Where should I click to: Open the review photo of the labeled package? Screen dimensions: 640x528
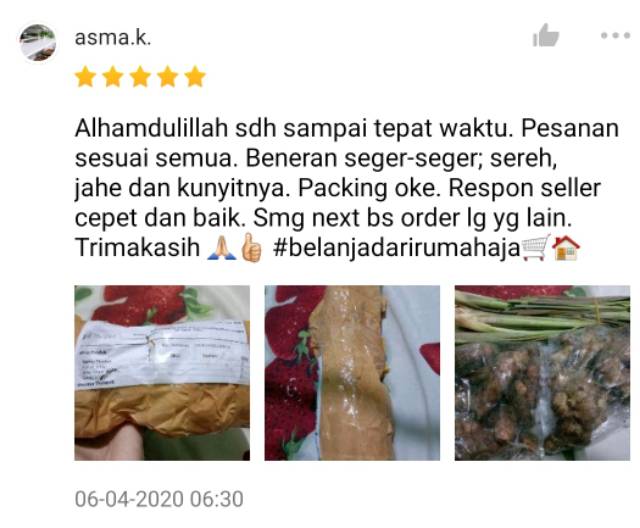(x=162, y=372)
